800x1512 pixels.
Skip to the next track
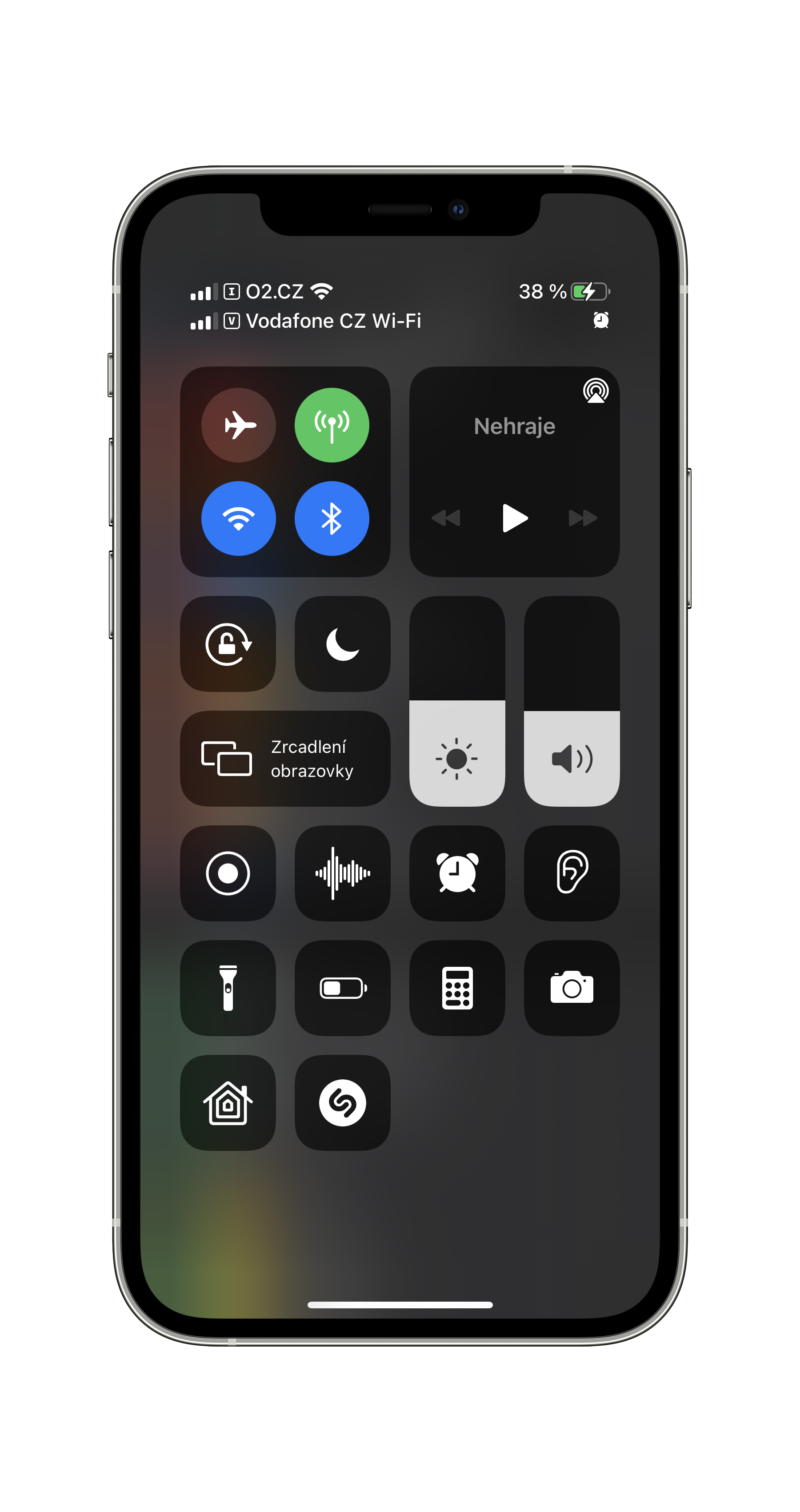click(582, 518)
